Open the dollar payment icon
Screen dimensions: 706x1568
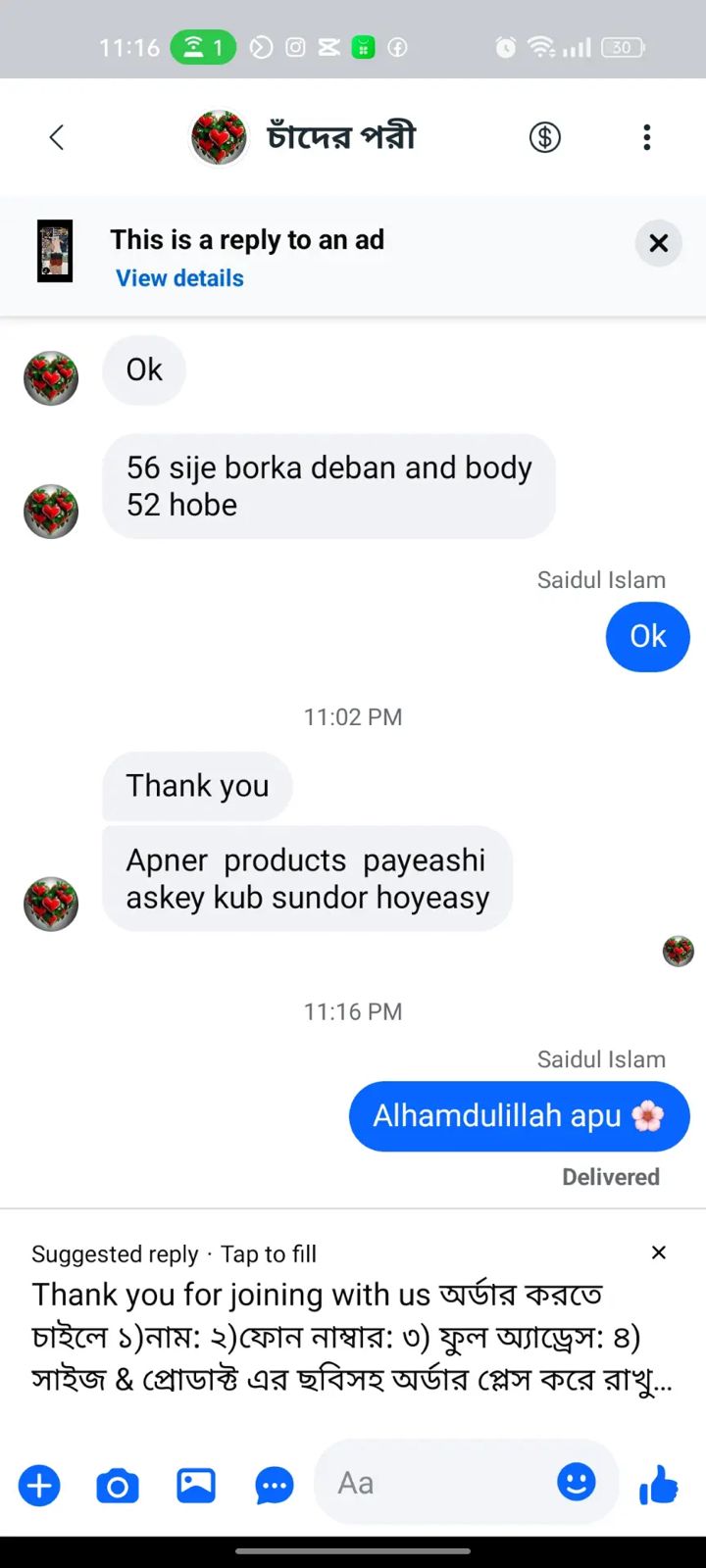pyautogui.click(x=545, y=137)
